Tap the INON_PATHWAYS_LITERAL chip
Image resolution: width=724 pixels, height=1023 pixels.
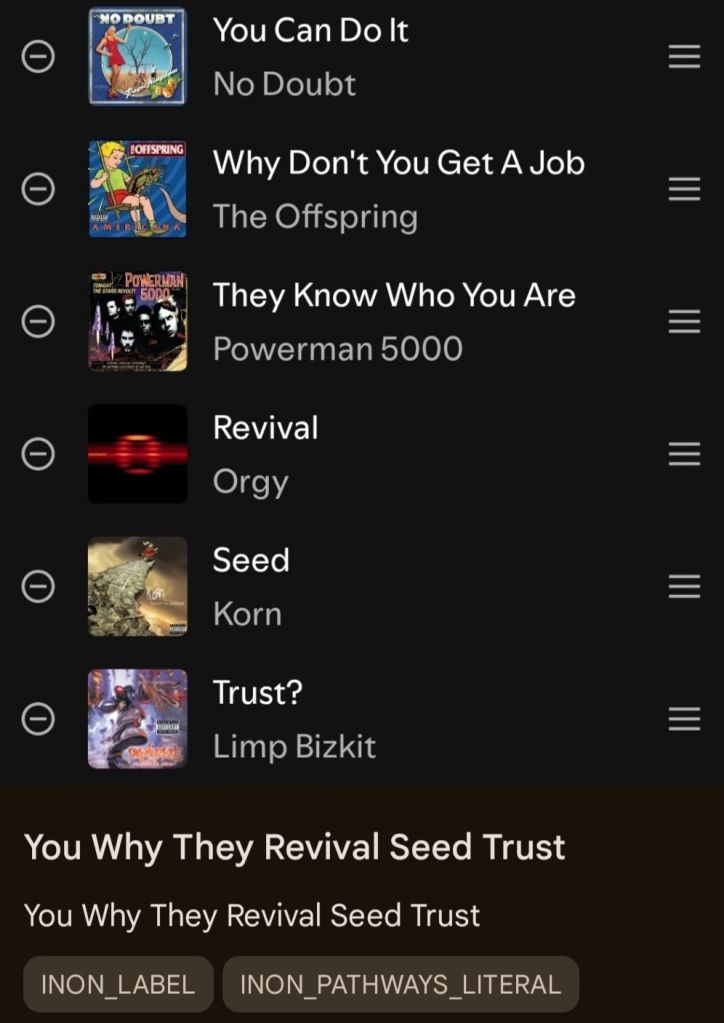coord(400,984)
